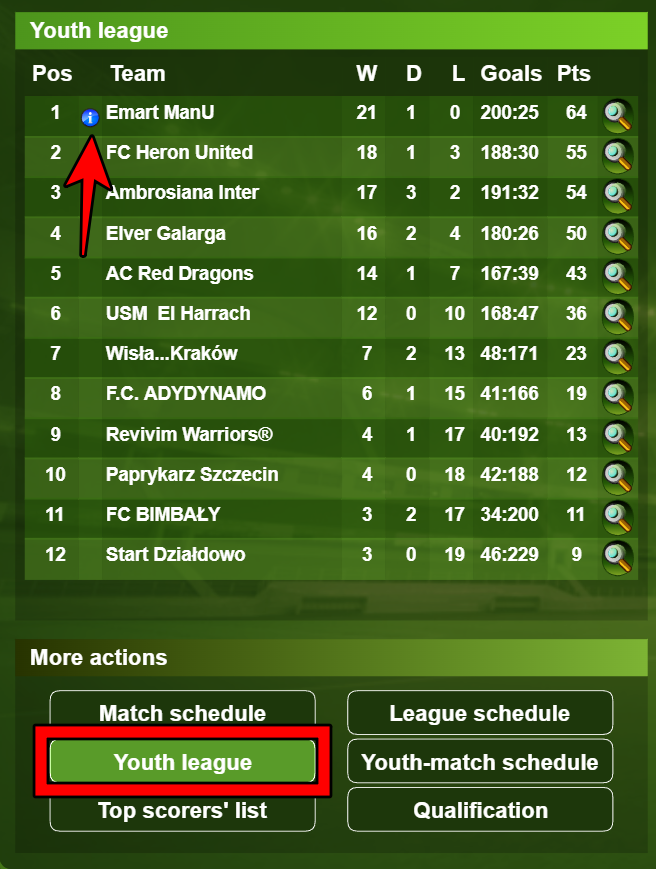The image size is (656, 869).
Task: Look up Elver Galarga with its magnifier
Action: pos(618,235)
